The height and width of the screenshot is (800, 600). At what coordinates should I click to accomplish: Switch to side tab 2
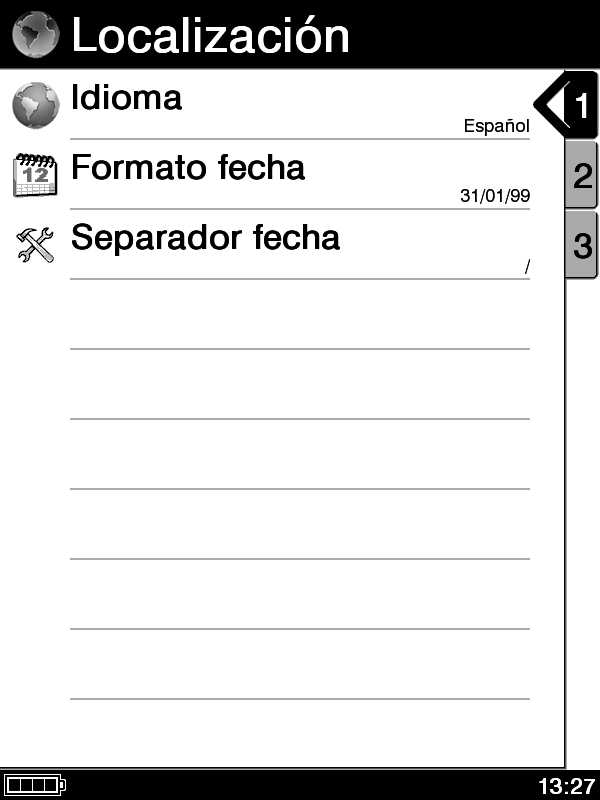(582, 175)
